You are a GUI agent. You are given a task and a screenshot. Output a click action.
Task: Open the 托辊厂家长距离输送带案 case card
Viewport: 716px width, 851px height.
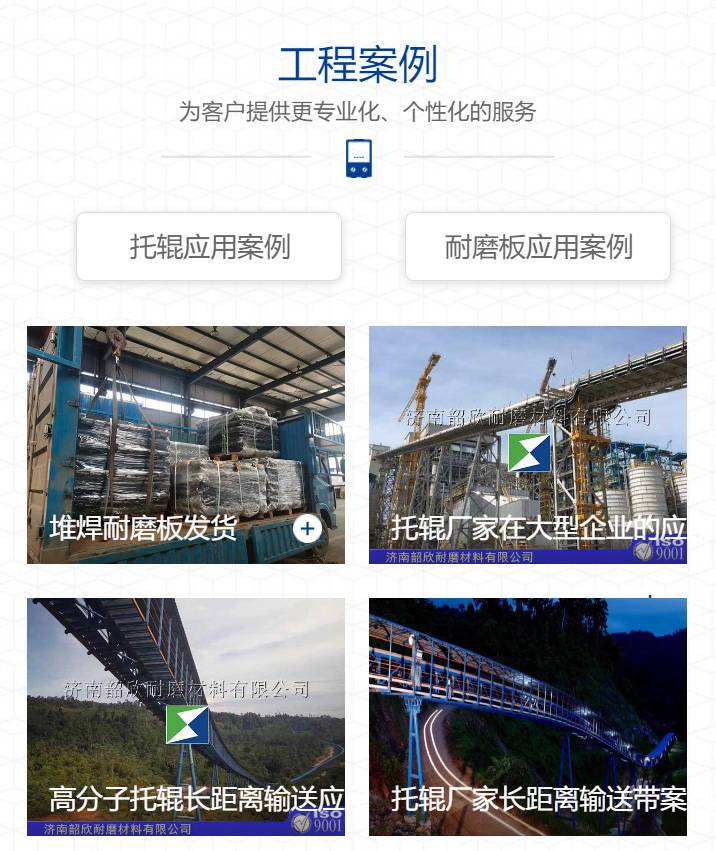click(528, 717)
